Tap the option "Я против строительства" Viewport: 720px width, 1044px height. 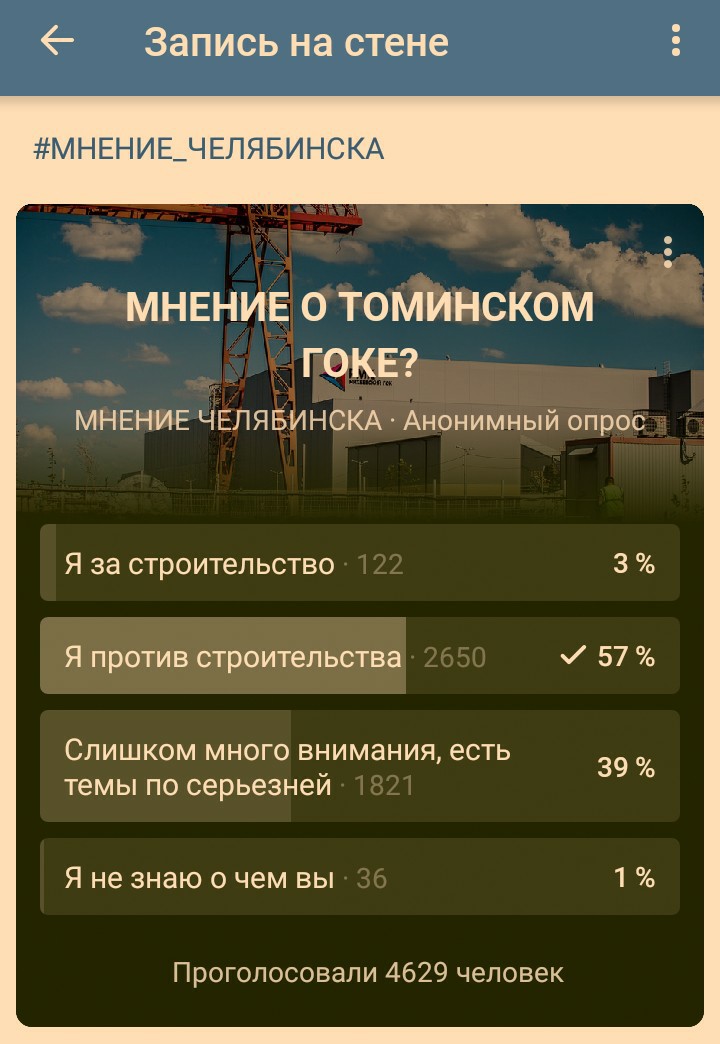click(359, 656)
